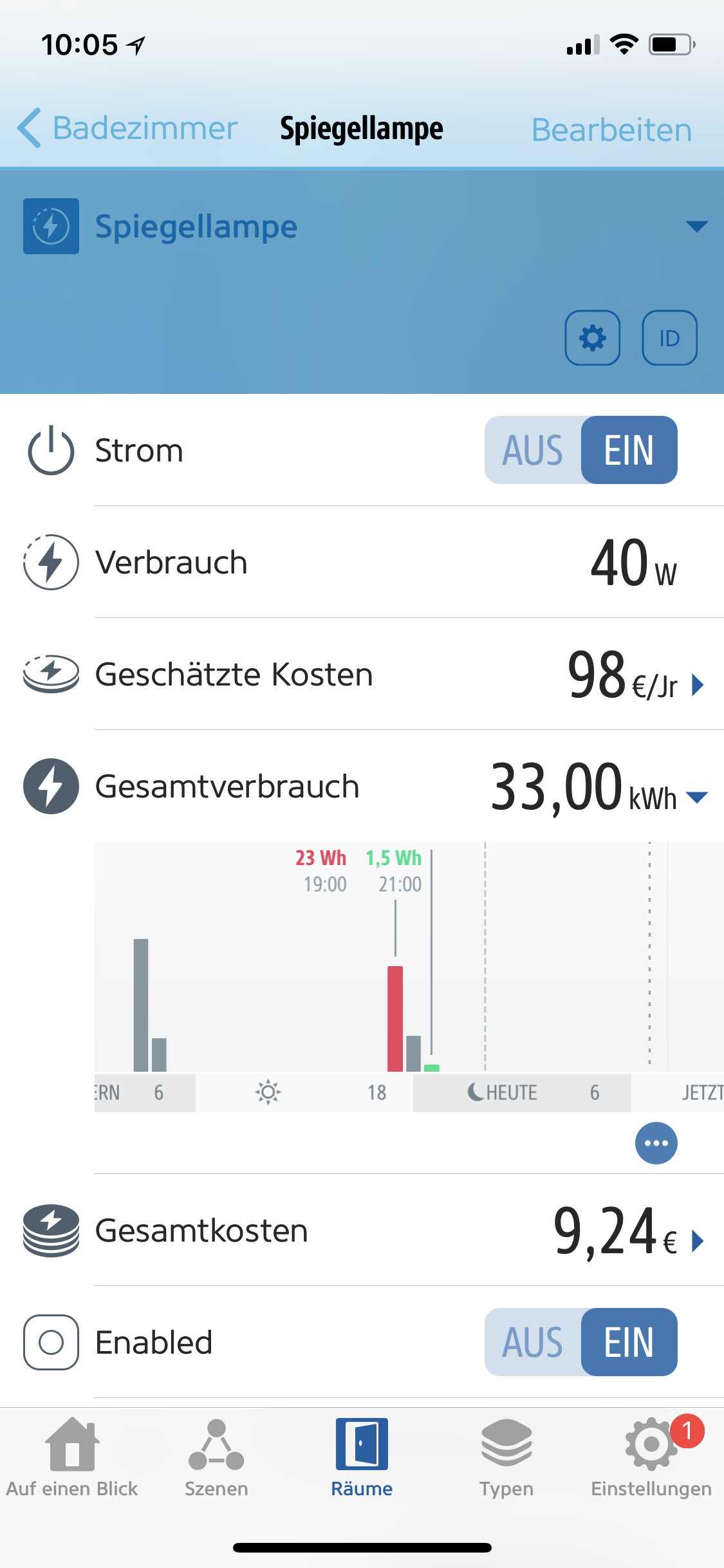Set Enabled to AUS

(x=533, y=1342)
